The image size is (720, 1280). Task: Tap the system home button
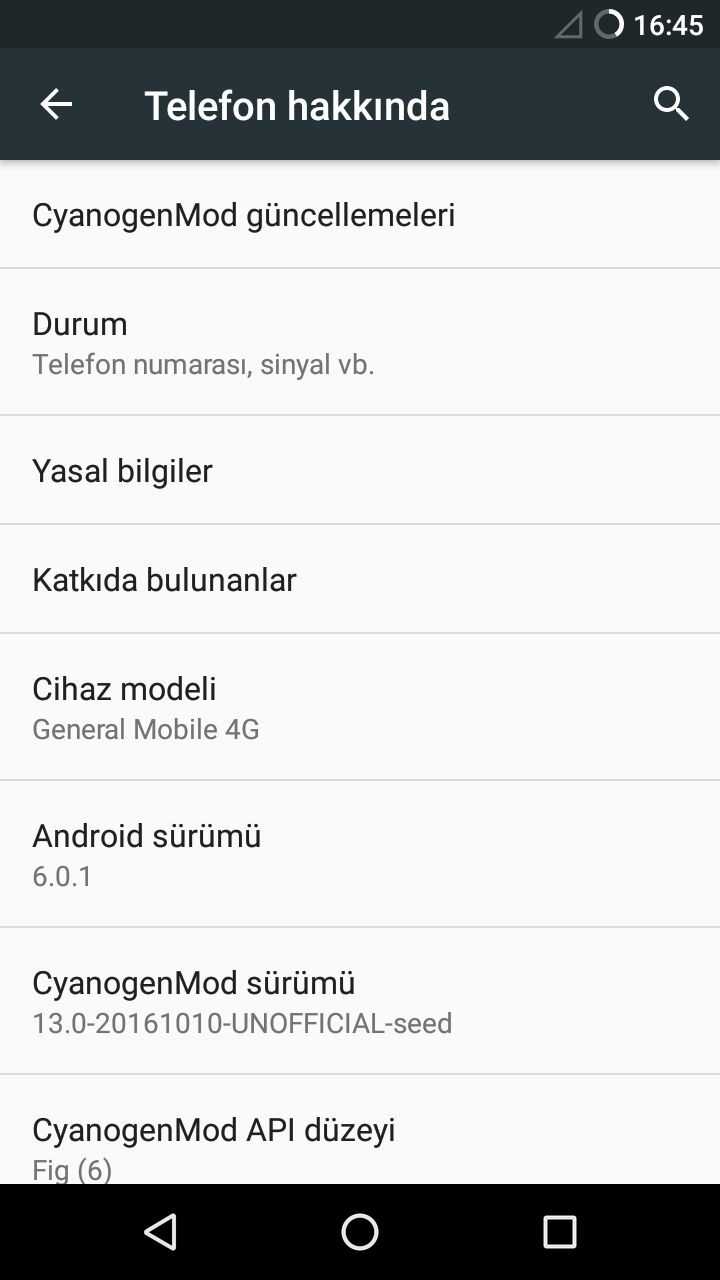360,1232
